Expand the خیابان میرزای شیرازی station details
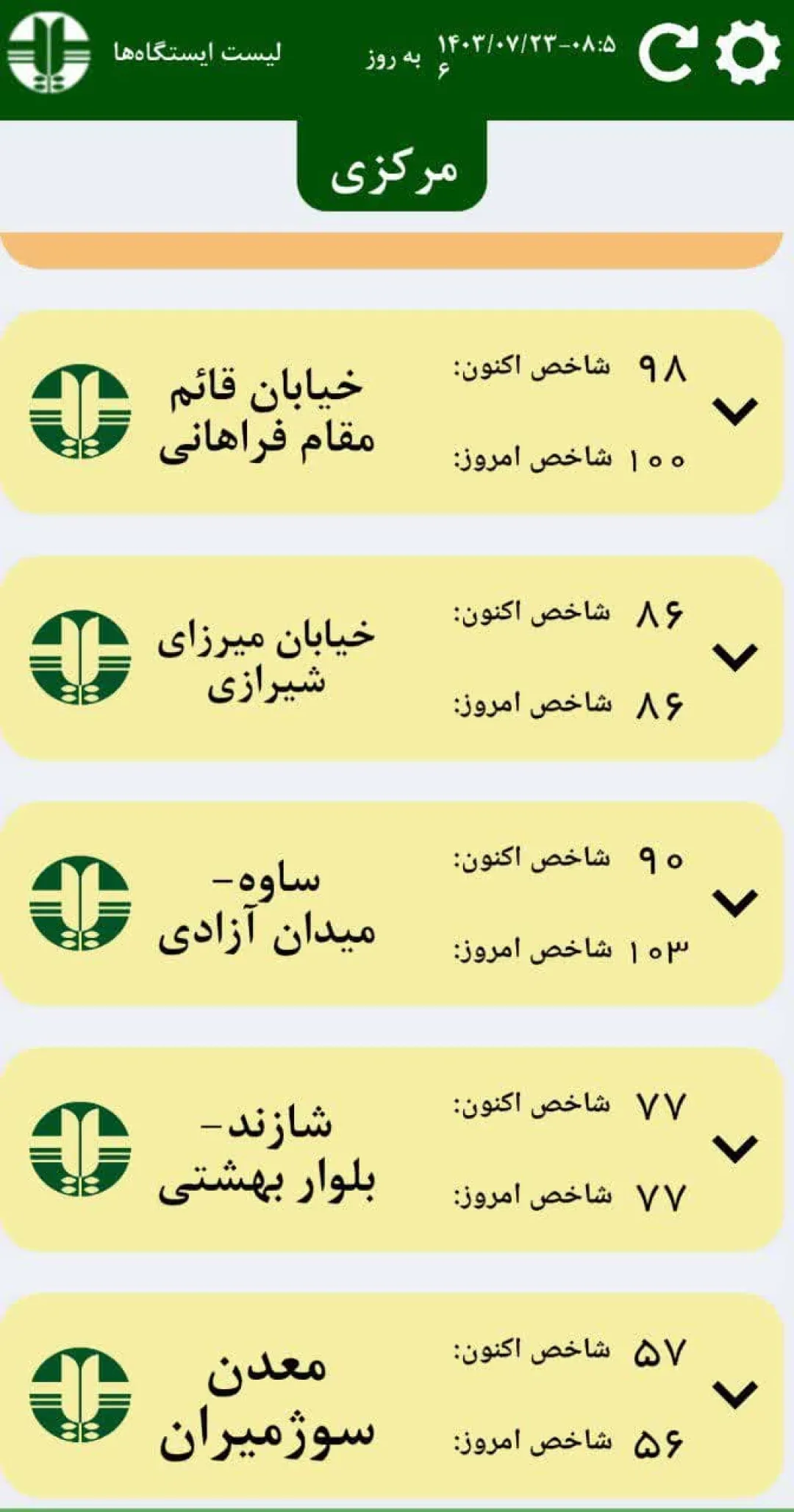The width and height of the screenshot is (794, 1512). 735,656
